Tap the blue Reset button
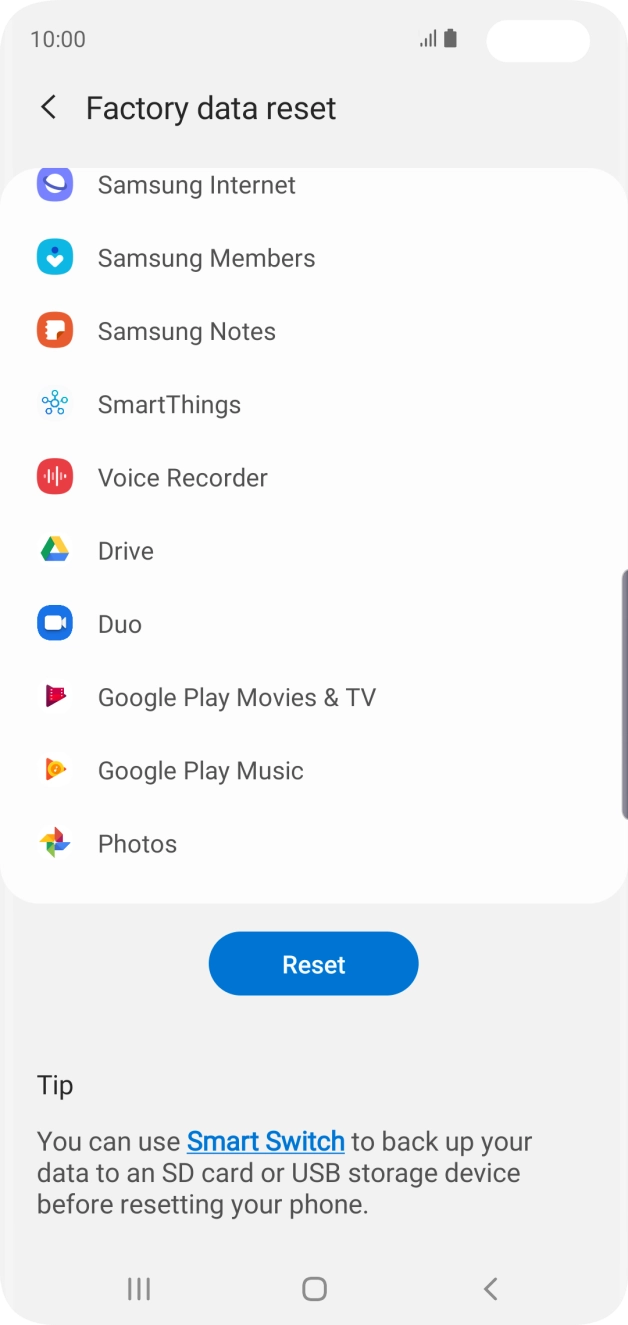The height and width of the screenshot is (1325, 628). (x=313, y=964)
